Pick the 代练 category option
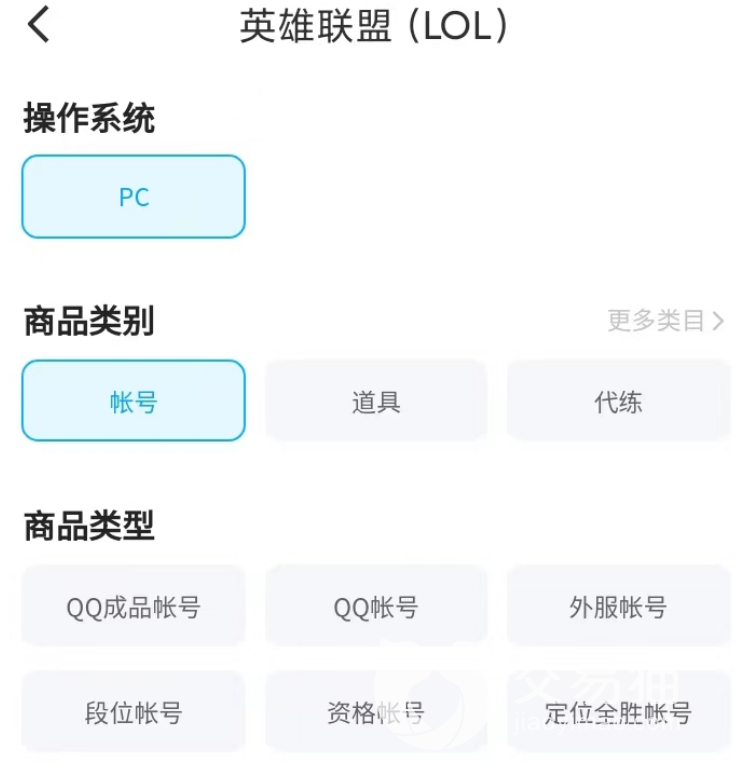 (618, 401)
